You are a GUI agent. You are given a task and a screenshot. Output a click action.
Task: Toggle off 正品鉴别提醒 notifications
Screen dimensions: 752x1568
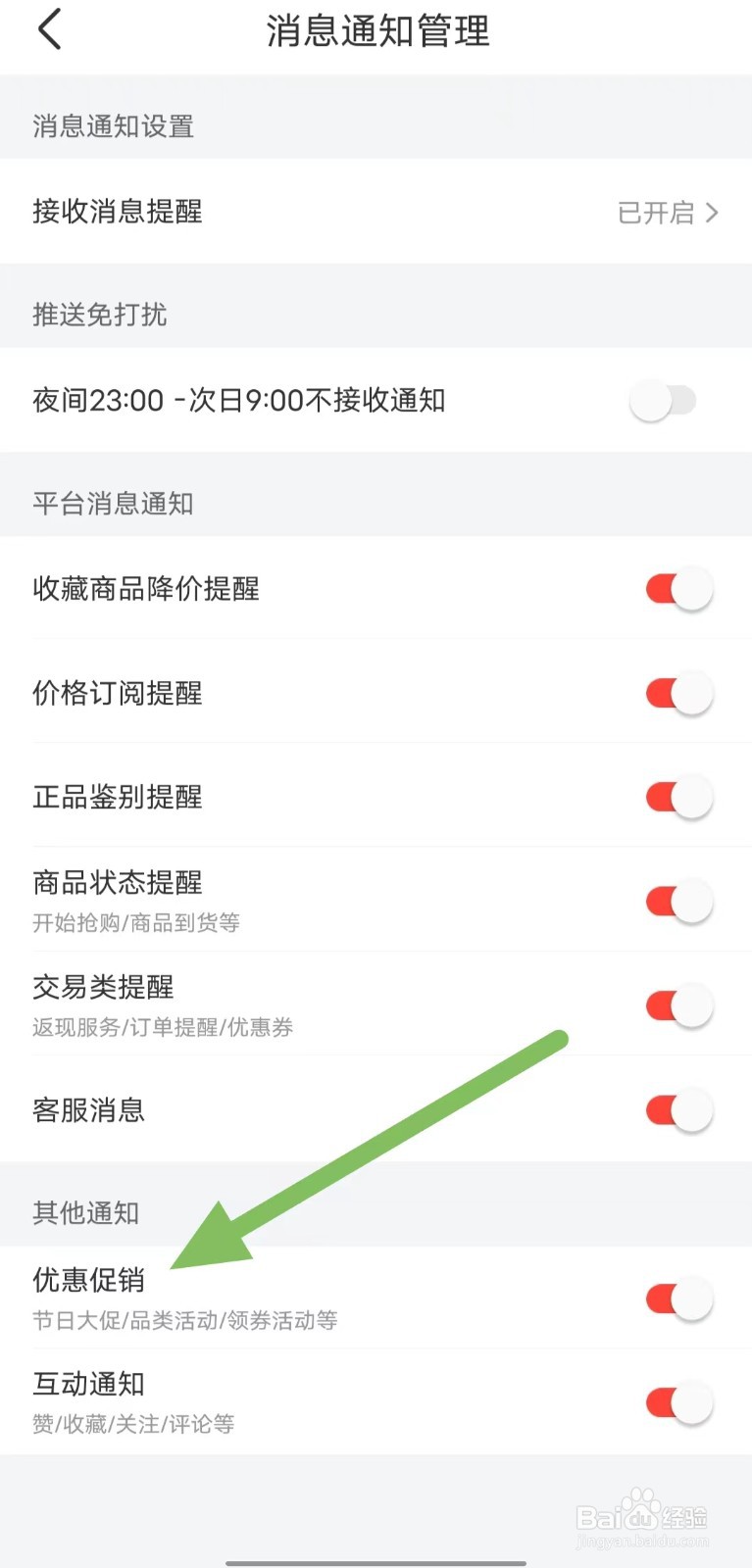[677, 797]
